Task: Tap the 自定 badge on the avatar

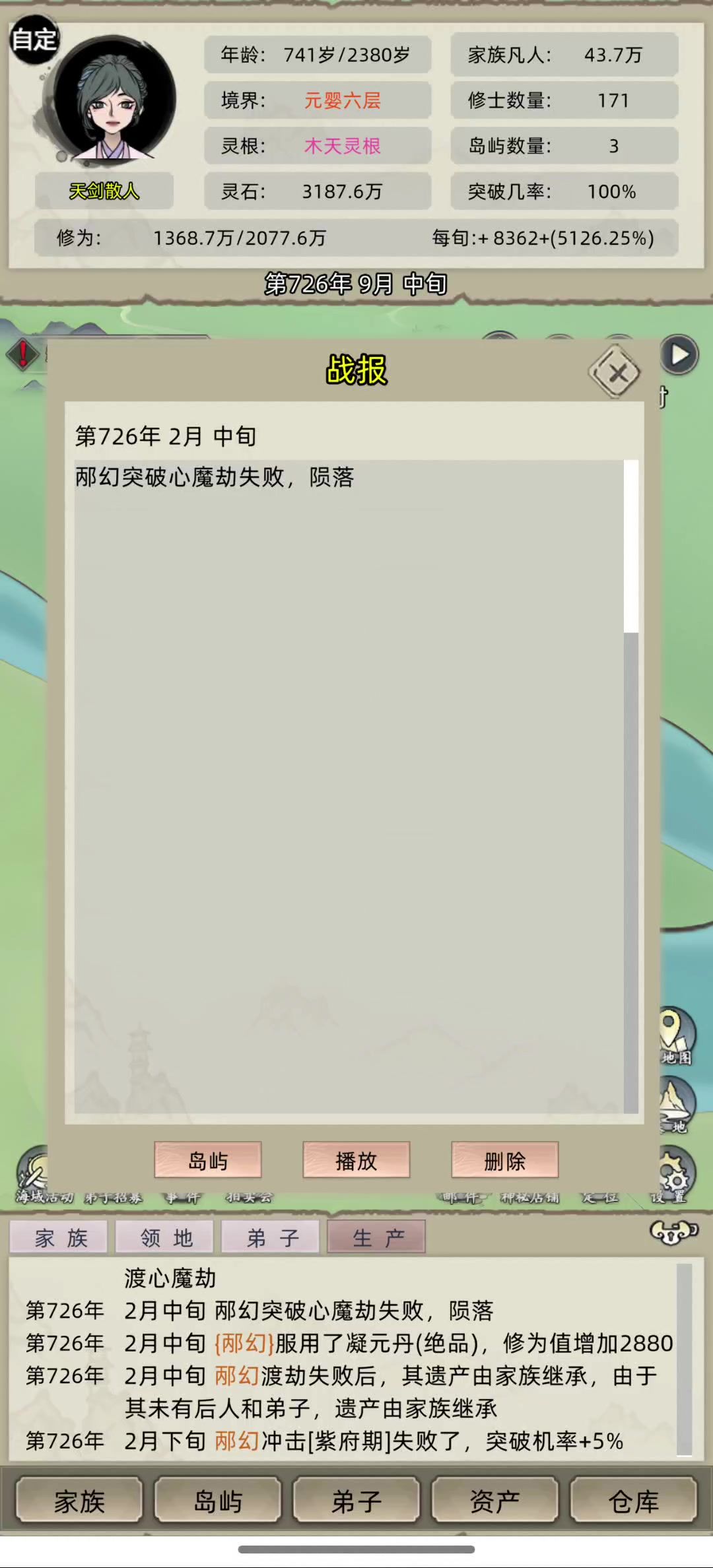Action: (x=34, y=40)
